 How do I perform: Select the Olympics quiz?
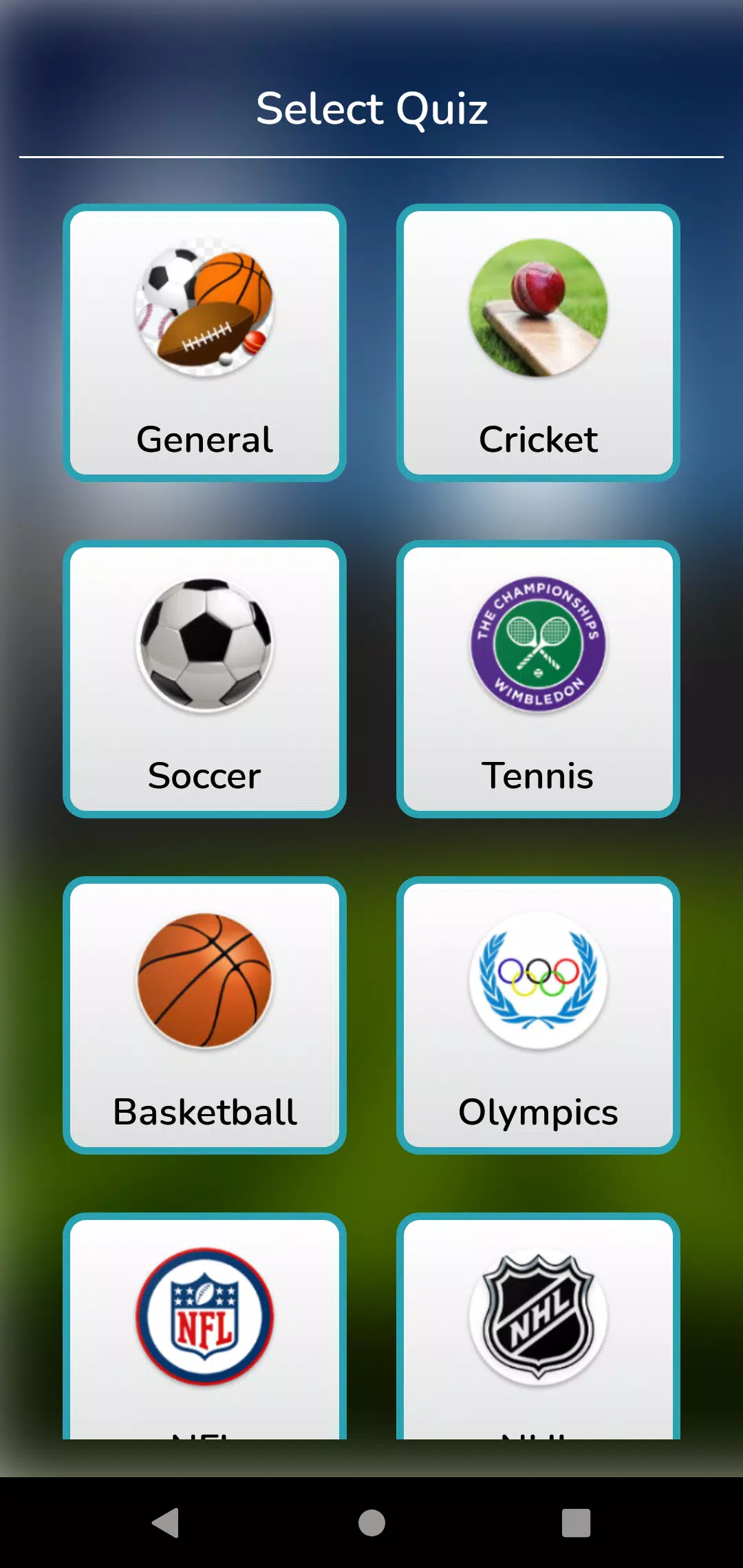point(538,1015)
